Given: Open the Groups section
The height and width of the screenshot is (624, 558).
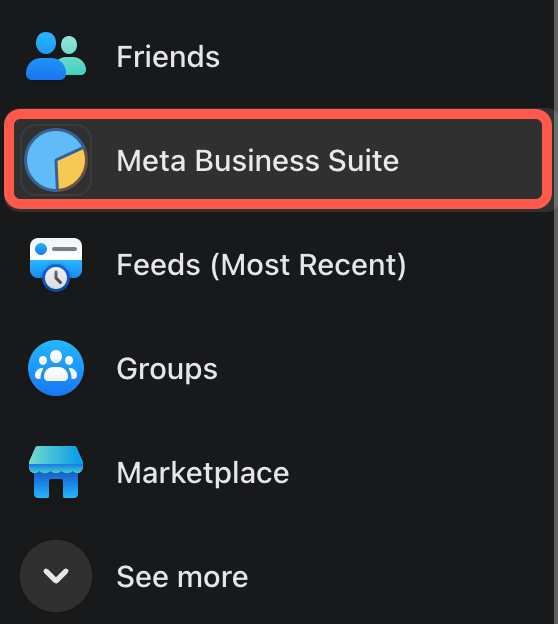Looking at the screenshot, I should coord(278,368).
